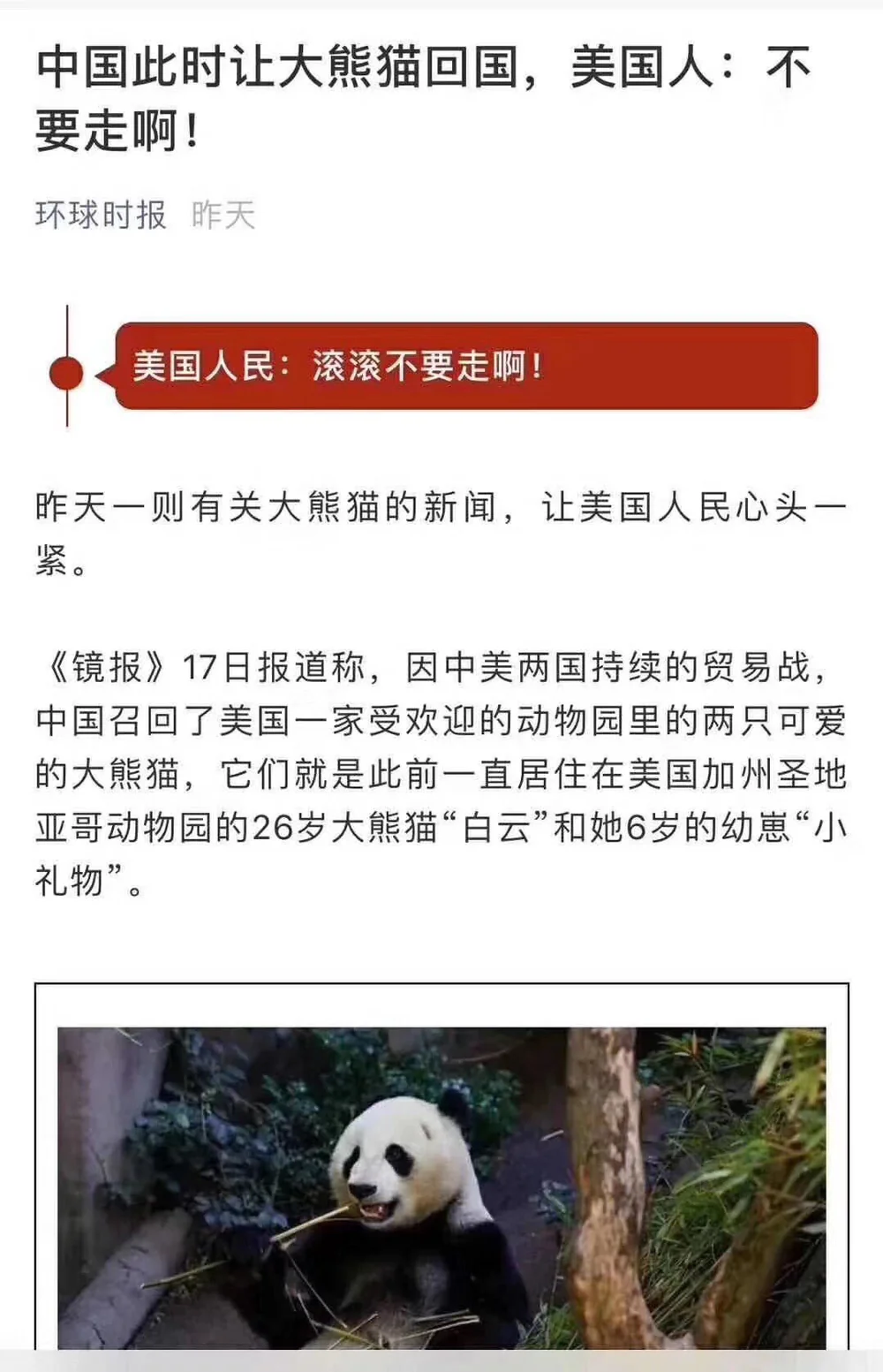Open the 环球时报 account link
This screenshot has height=1372, width=883.
pyautogui.click(x=101, y=215)
